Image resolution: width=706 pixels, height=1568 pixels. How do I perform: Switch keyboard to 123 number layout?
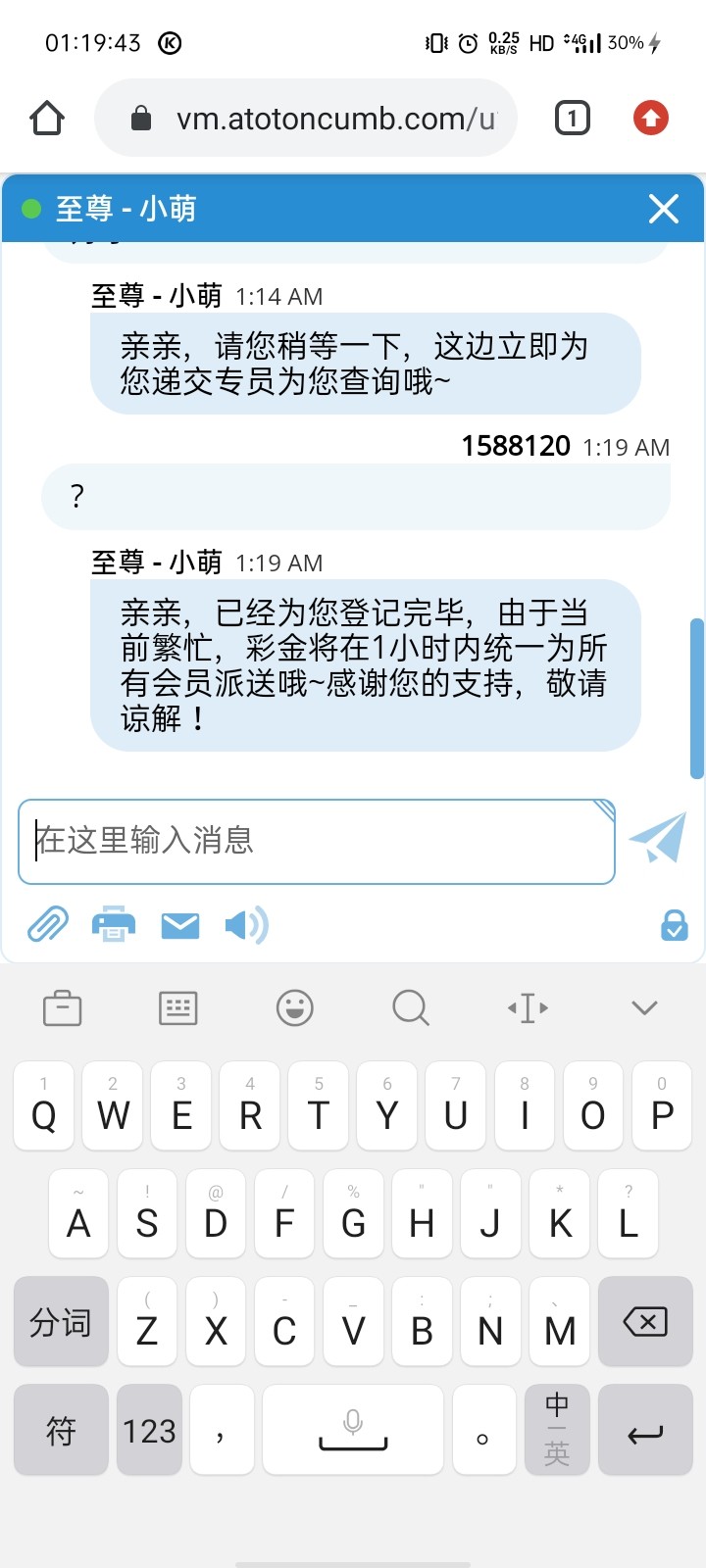pos(149,1430)
